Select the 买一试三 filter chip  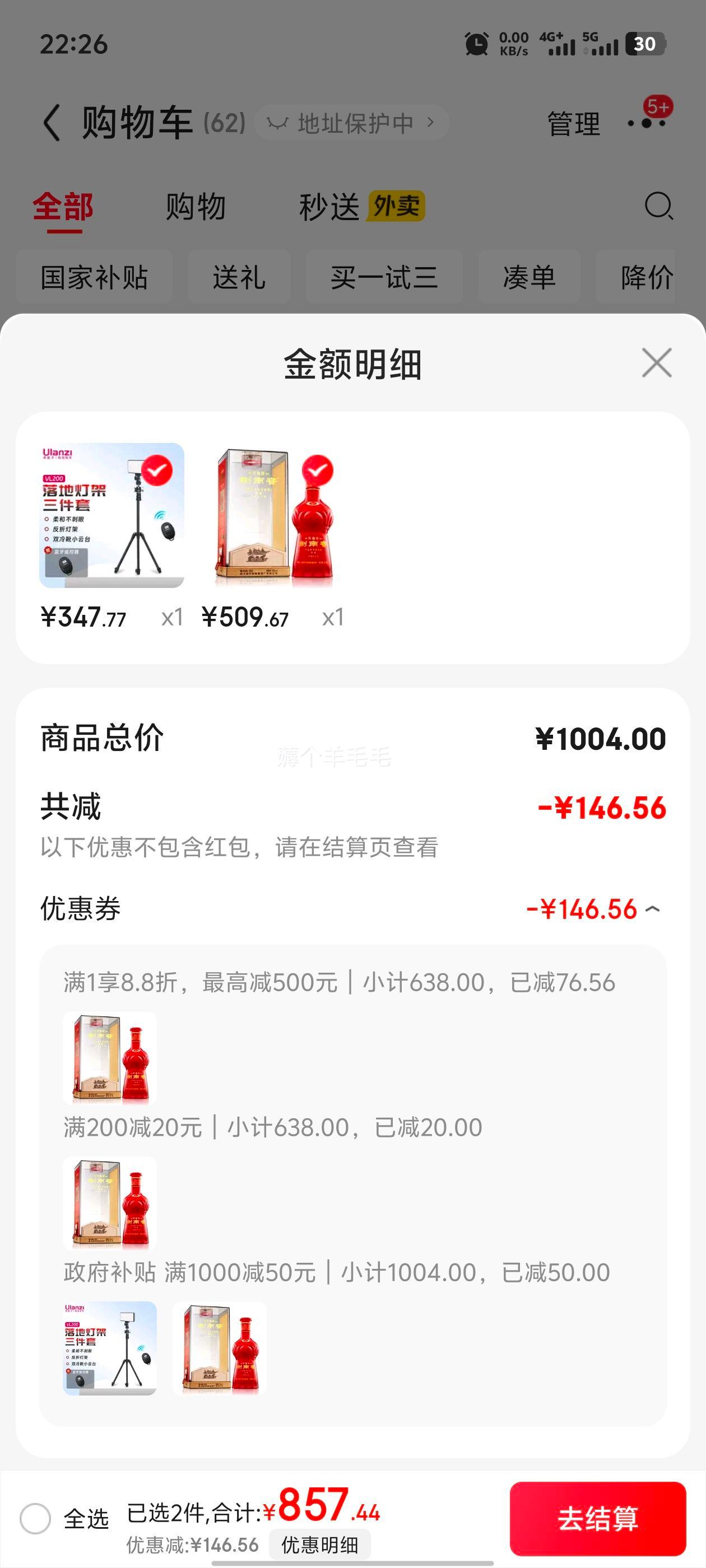[384, 277]
